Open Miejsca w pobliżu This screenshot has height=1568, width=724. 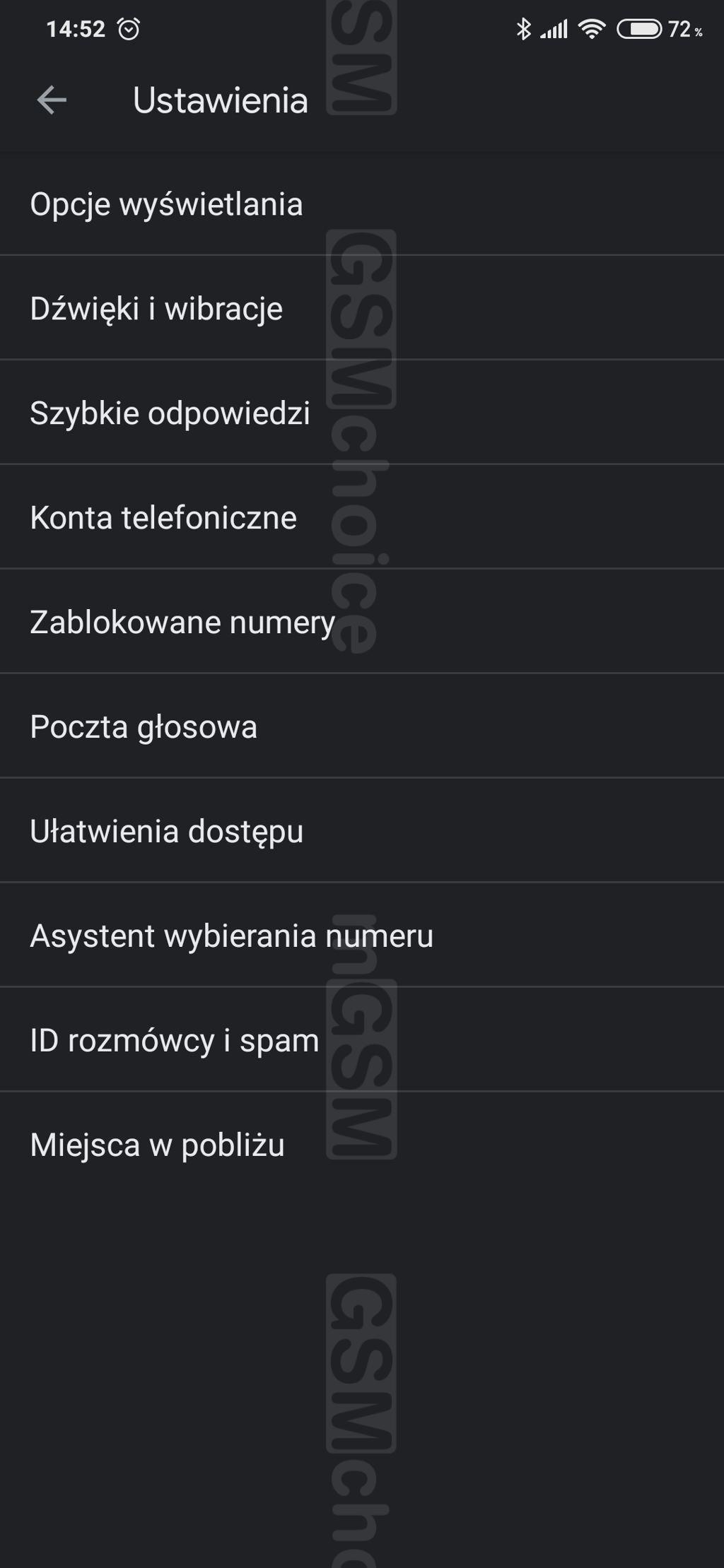coord(362,1145)
